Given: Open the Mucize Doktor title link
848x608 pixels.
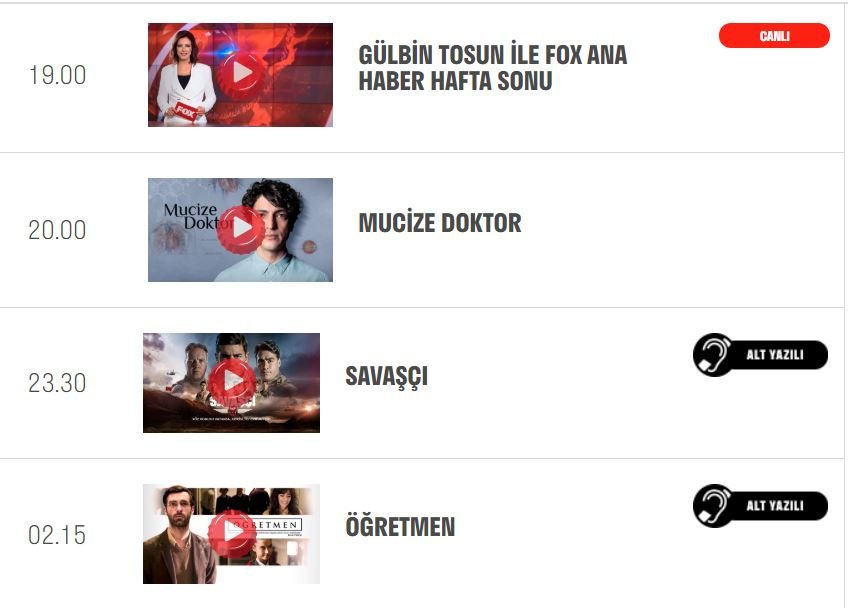Looking at the screenshot, I should 440,223.
